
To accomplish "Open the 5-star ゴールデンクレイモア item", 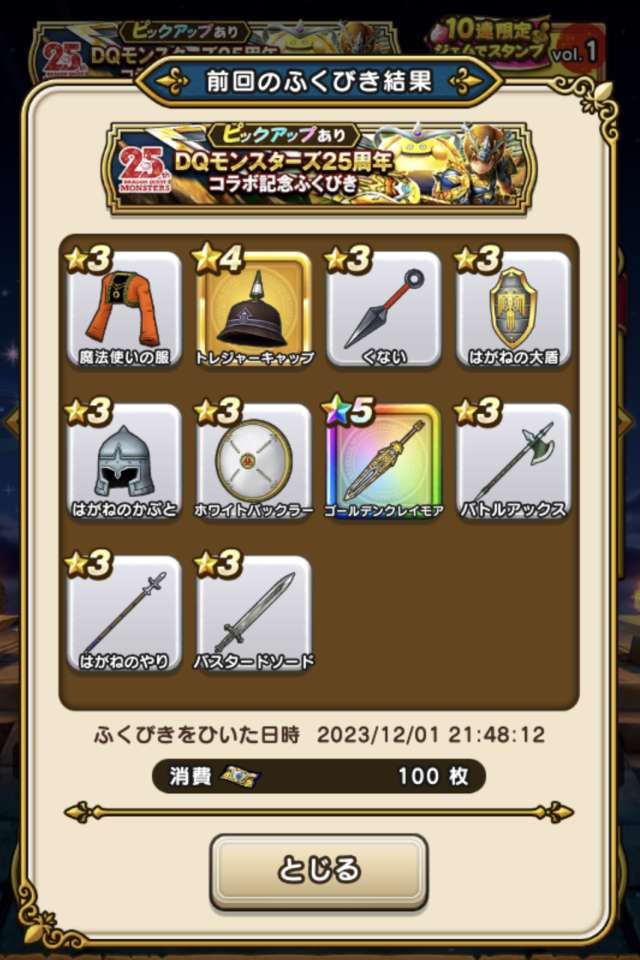I will click(x=383, y=463).
